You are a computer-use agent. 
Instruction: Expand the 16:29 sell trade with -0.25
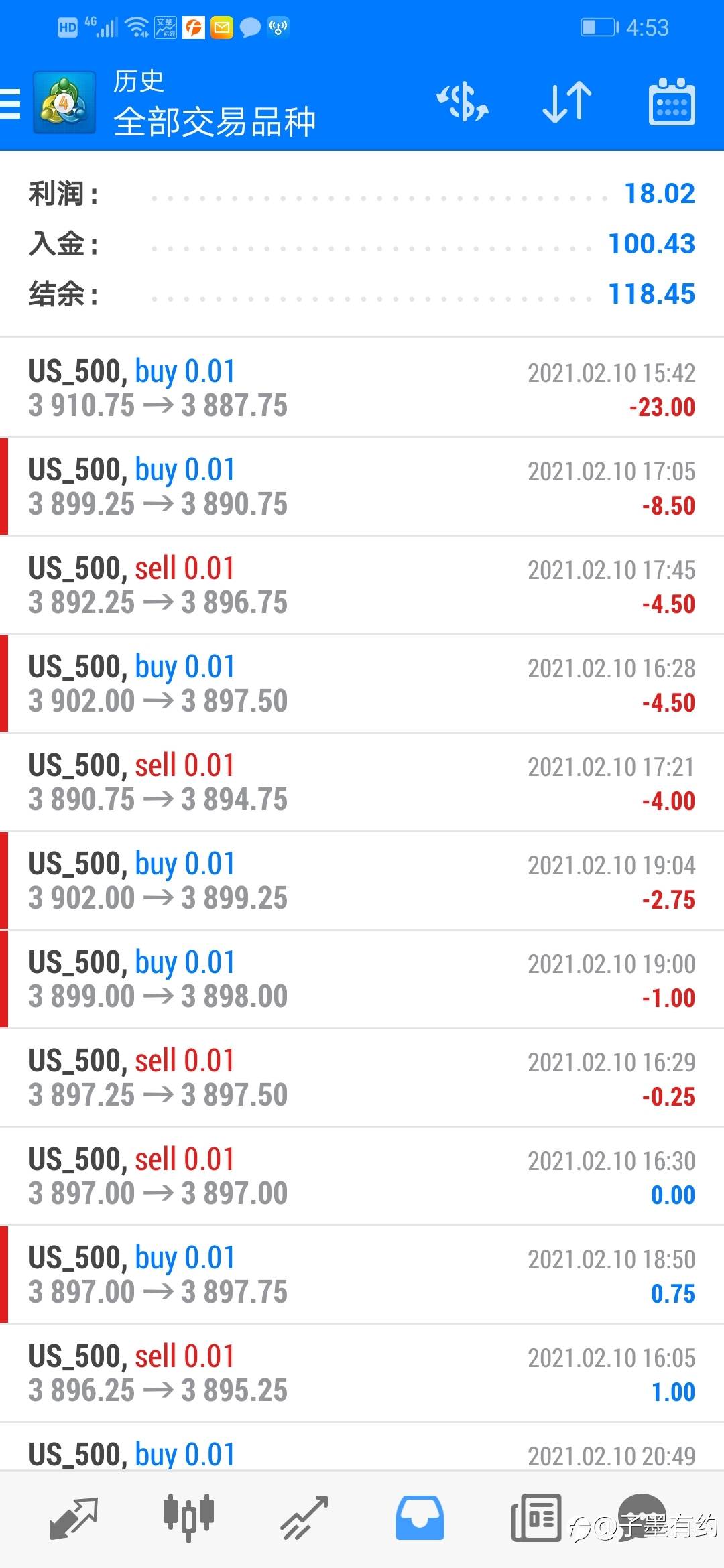pos(362,1077)
